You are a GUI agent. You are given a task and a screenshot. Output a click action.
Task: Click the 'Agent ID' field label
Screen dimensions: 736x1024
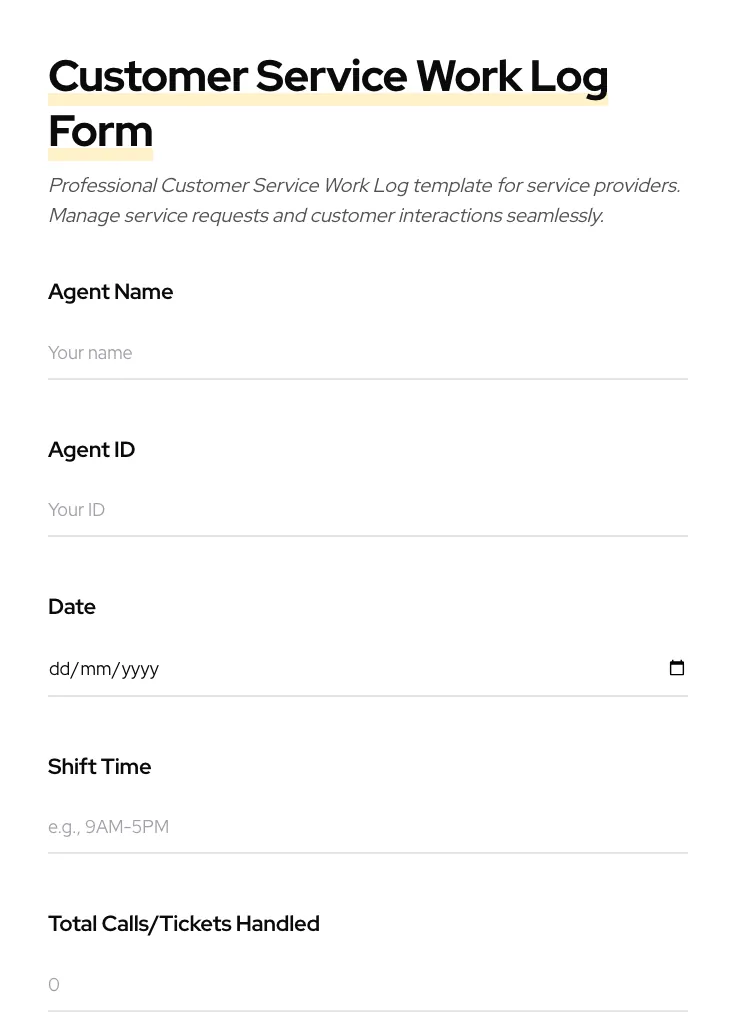pyautogui.click(x=91, y=450)
